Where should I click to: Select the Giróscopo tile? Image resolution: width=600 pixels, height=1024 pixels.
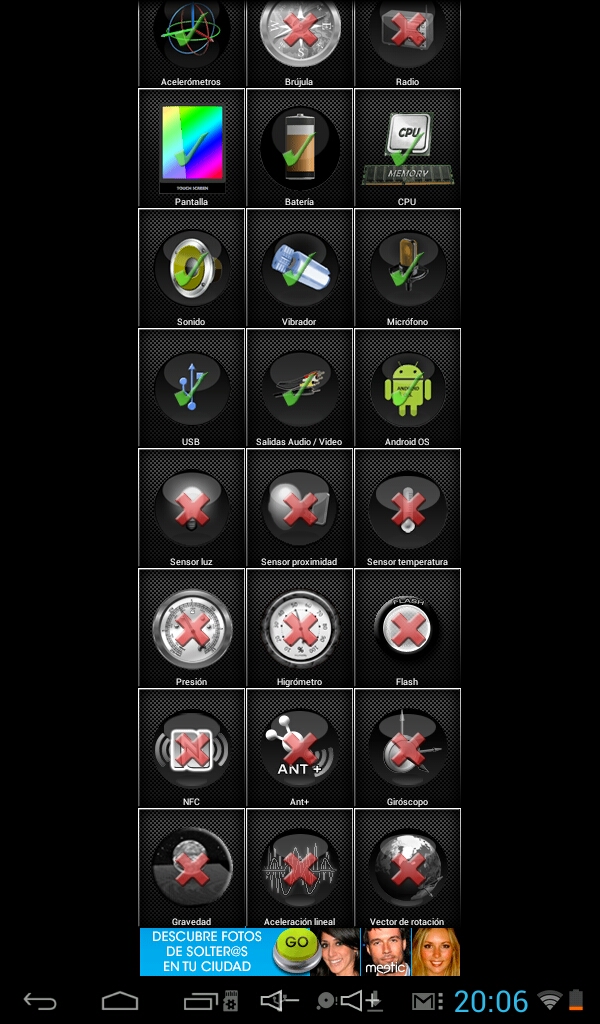[407, 748]
